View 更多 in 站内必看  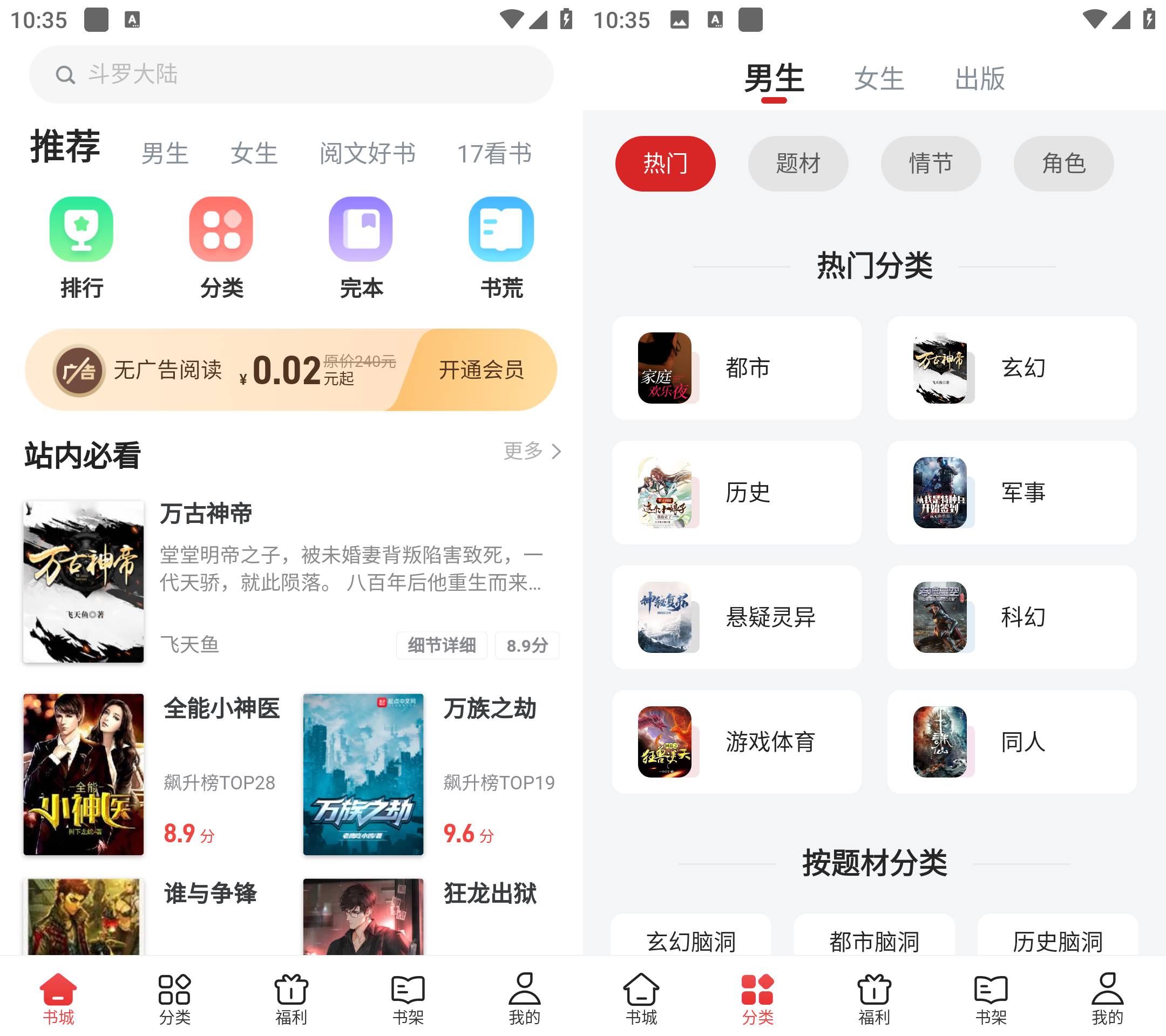click(x=532, y=451)
